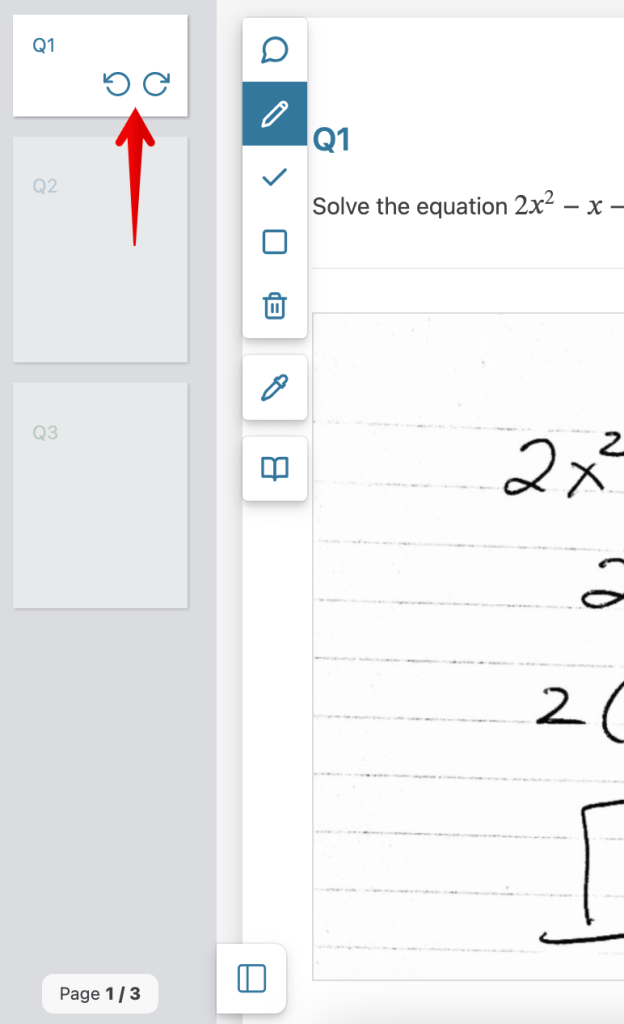Pick the rectangle box tool

click(x=274, y=242)
